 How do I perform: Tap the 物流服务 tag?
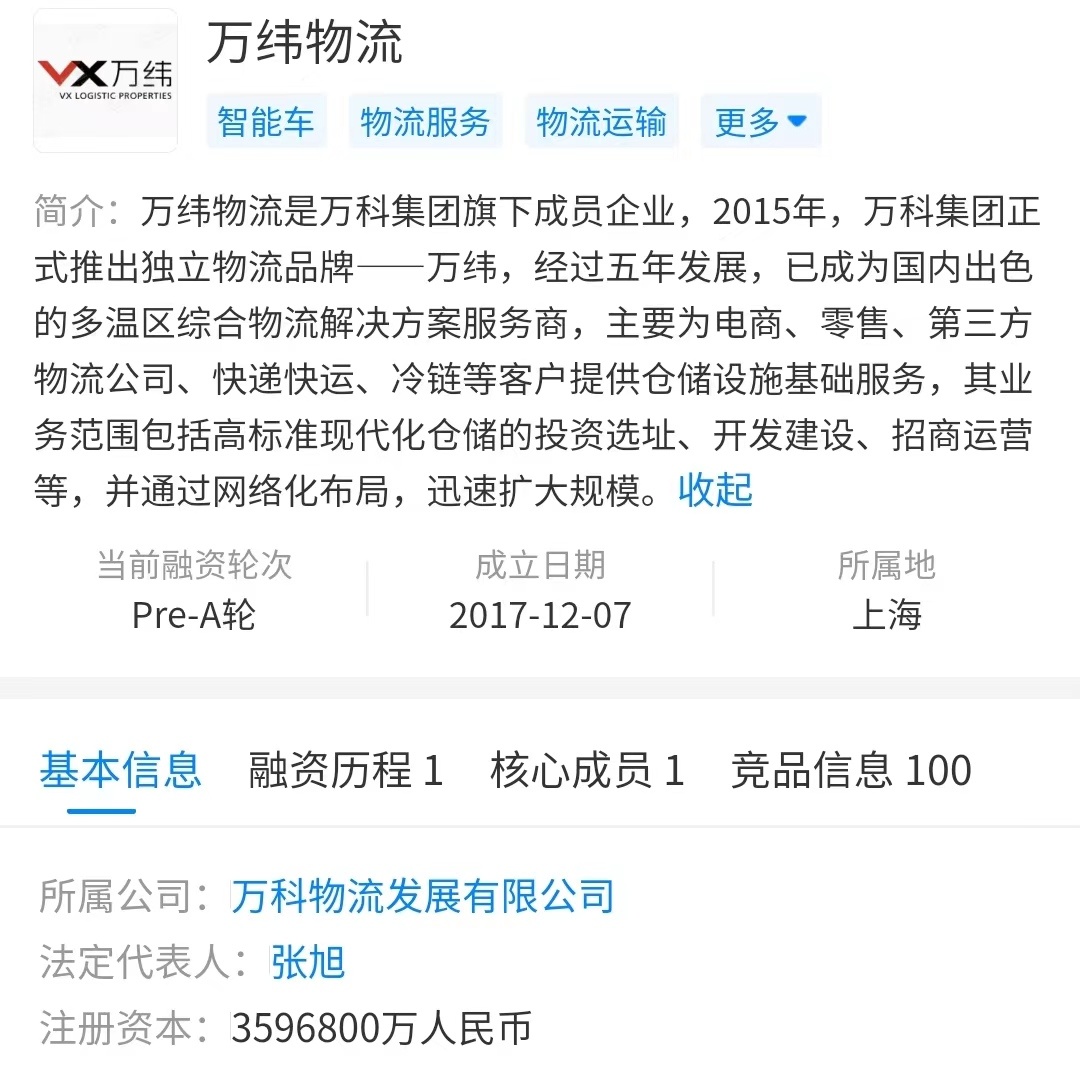(x=425, y=122)
